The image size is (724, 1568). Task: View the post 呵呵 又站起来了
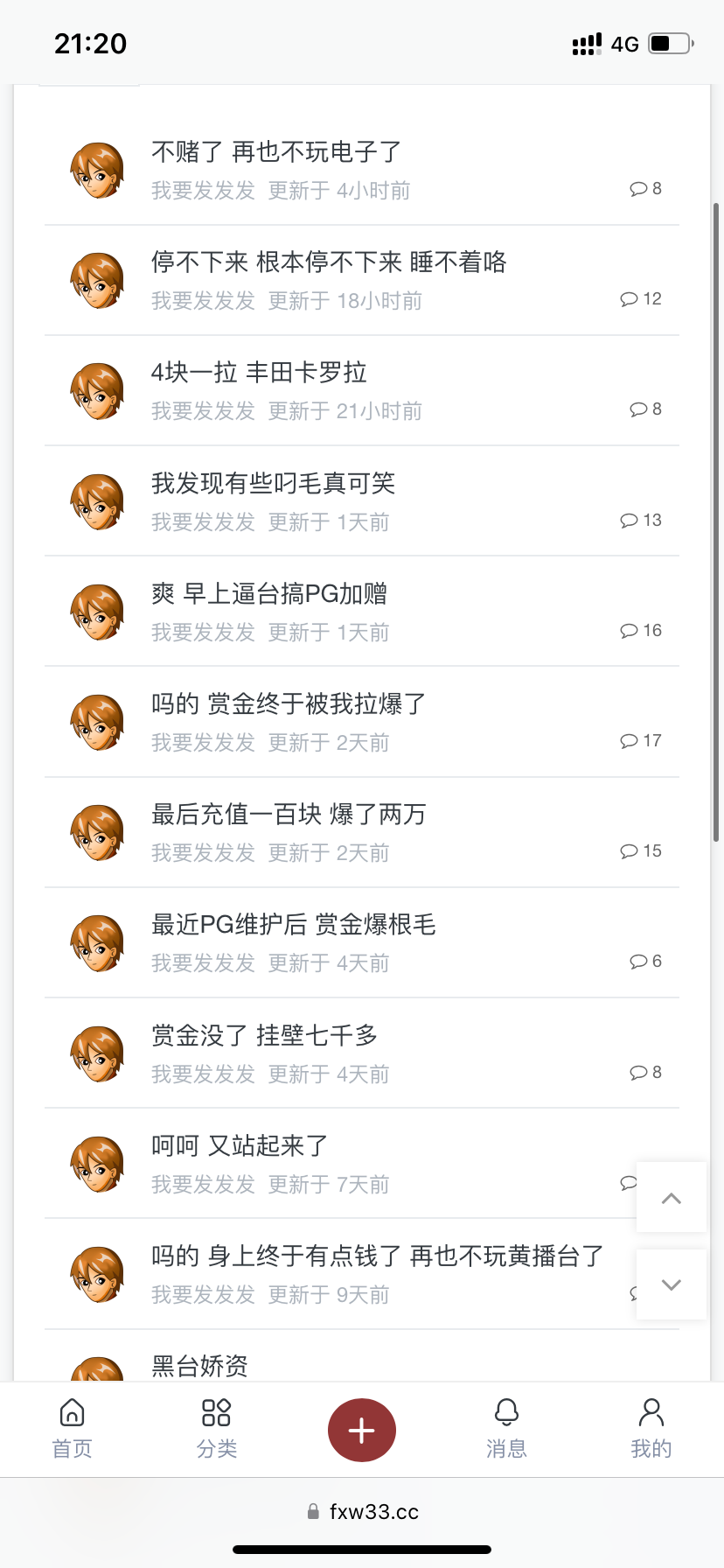pos(240,1146)
